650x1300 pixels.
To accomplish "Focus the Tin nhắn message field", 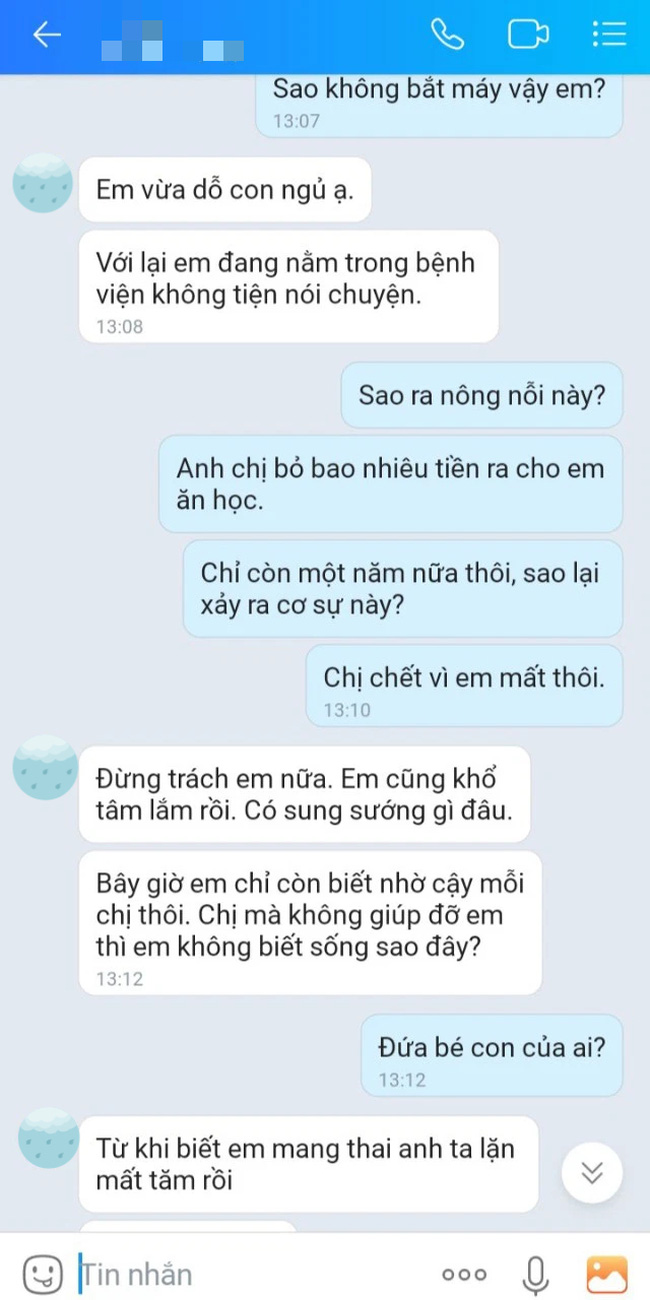I will [250, 1274].
